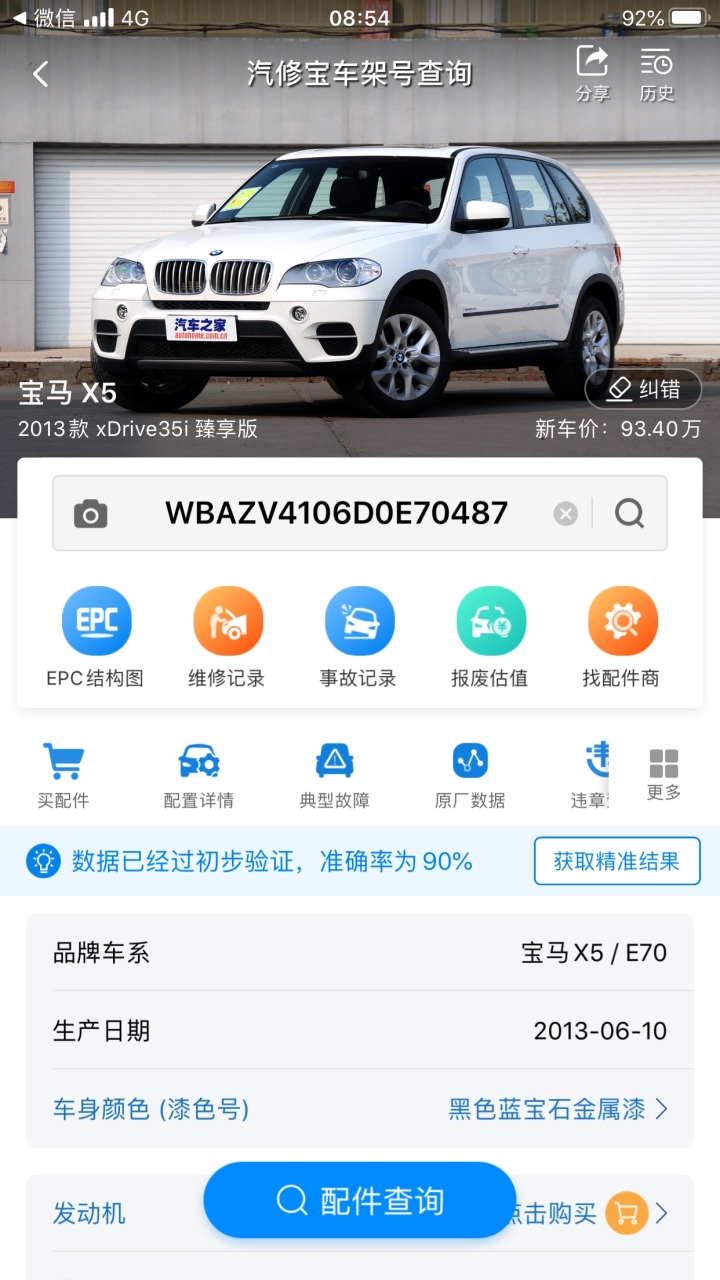Clear the VIN number field
Screen dimensions: 720x1280
pos(566,514)
